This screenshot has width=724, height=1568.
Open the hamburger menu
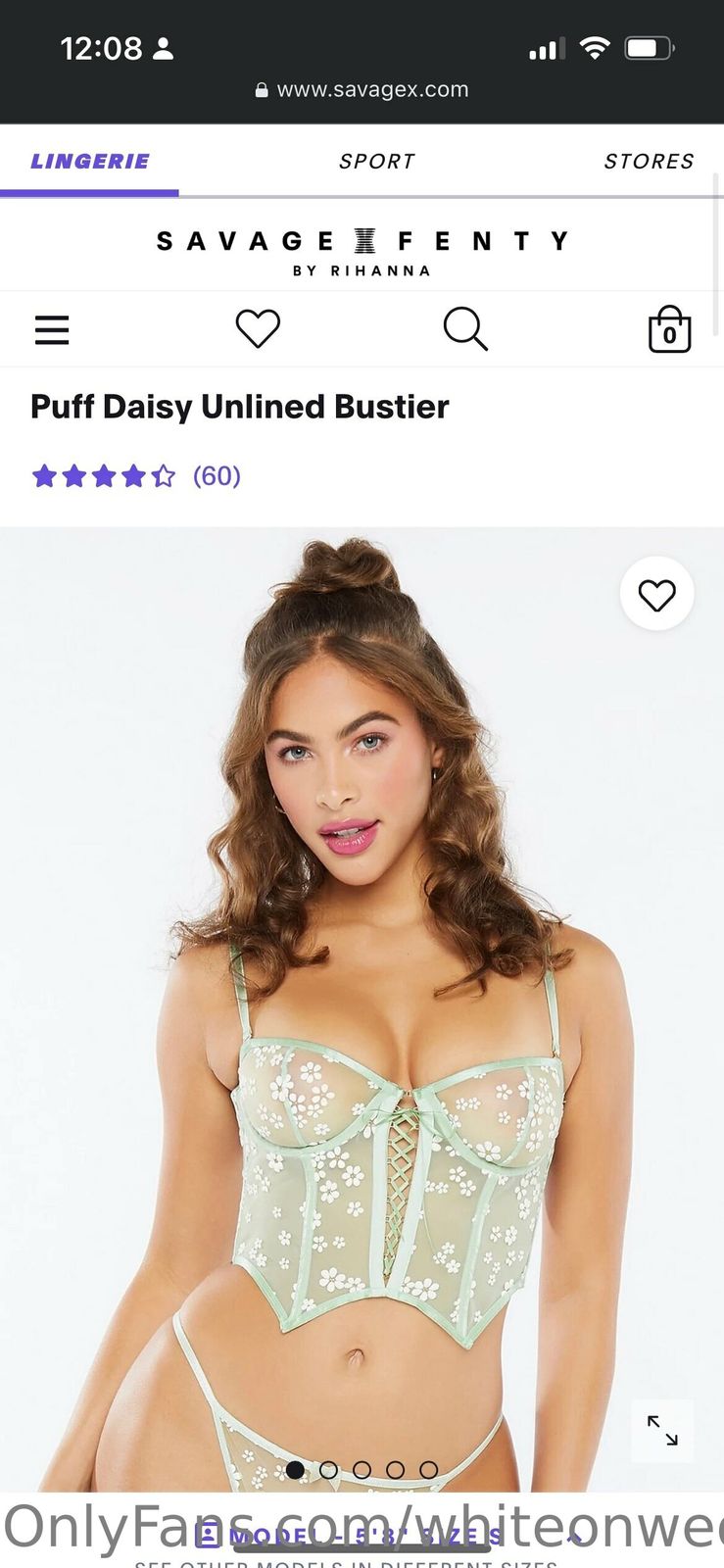52,329
